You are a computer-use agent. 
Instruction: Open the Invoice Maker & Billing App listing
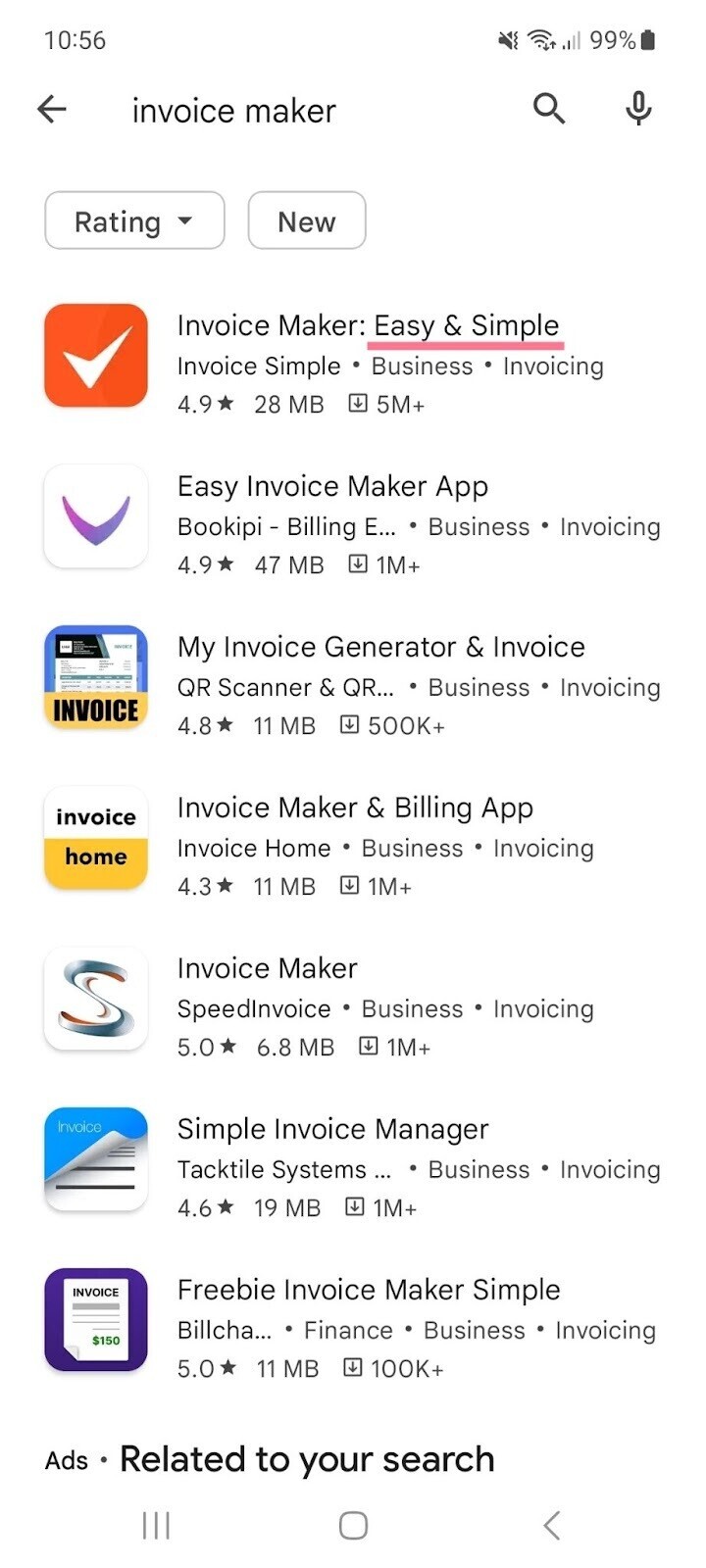pyautogui.click(x=355, y=807)
